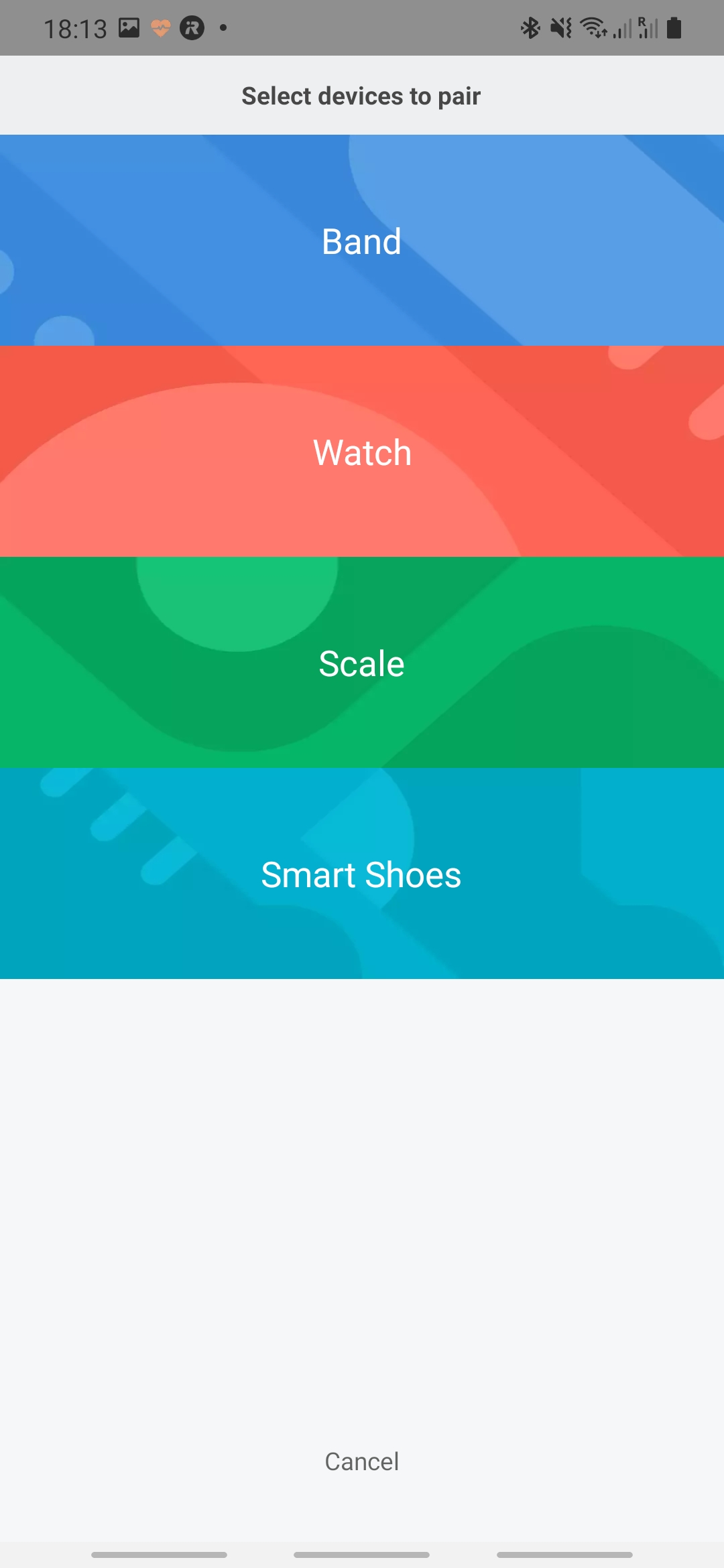Pick Scale to pair
Viewport: 724px width, 1568px height.
tap(362, 662)
